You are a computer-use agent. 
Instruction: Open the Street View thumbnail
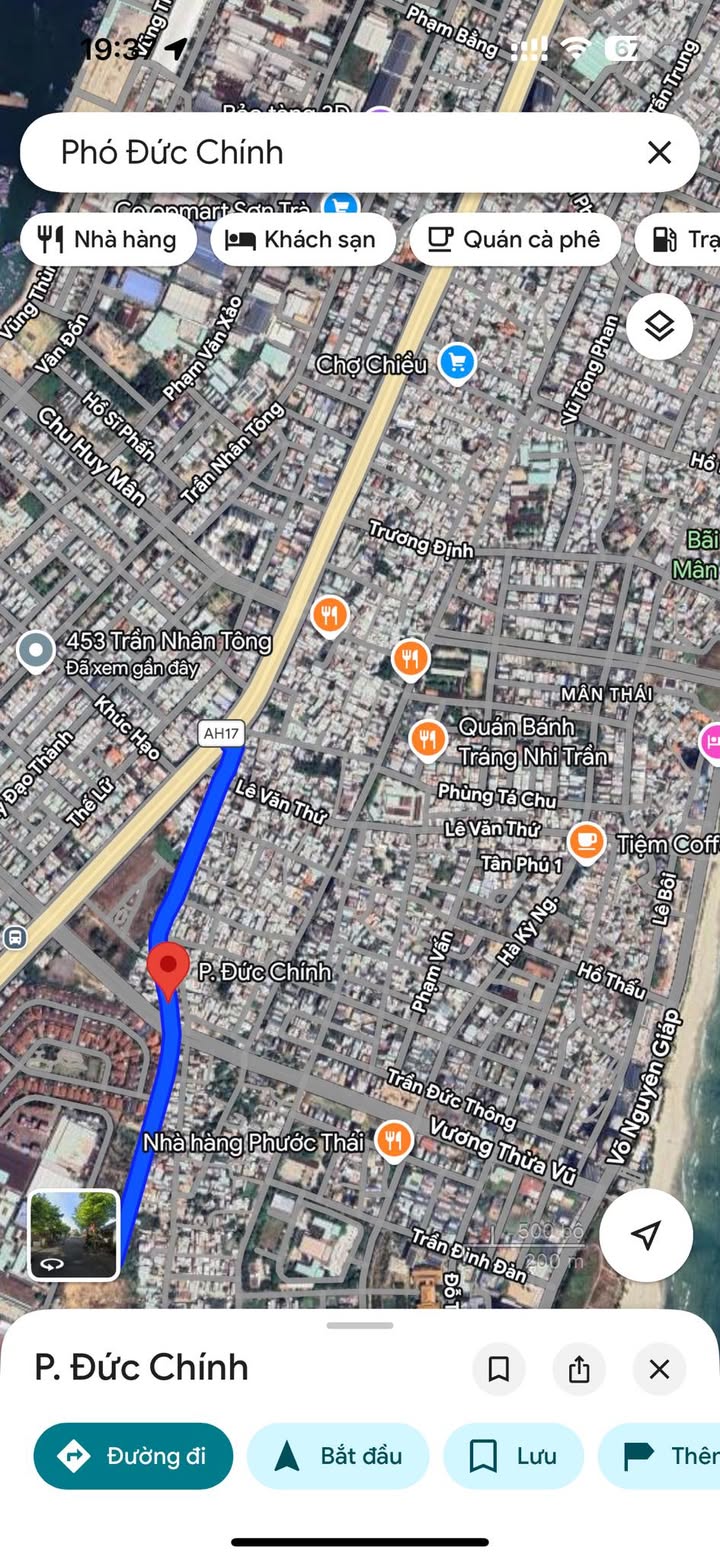coord(74,1235)
